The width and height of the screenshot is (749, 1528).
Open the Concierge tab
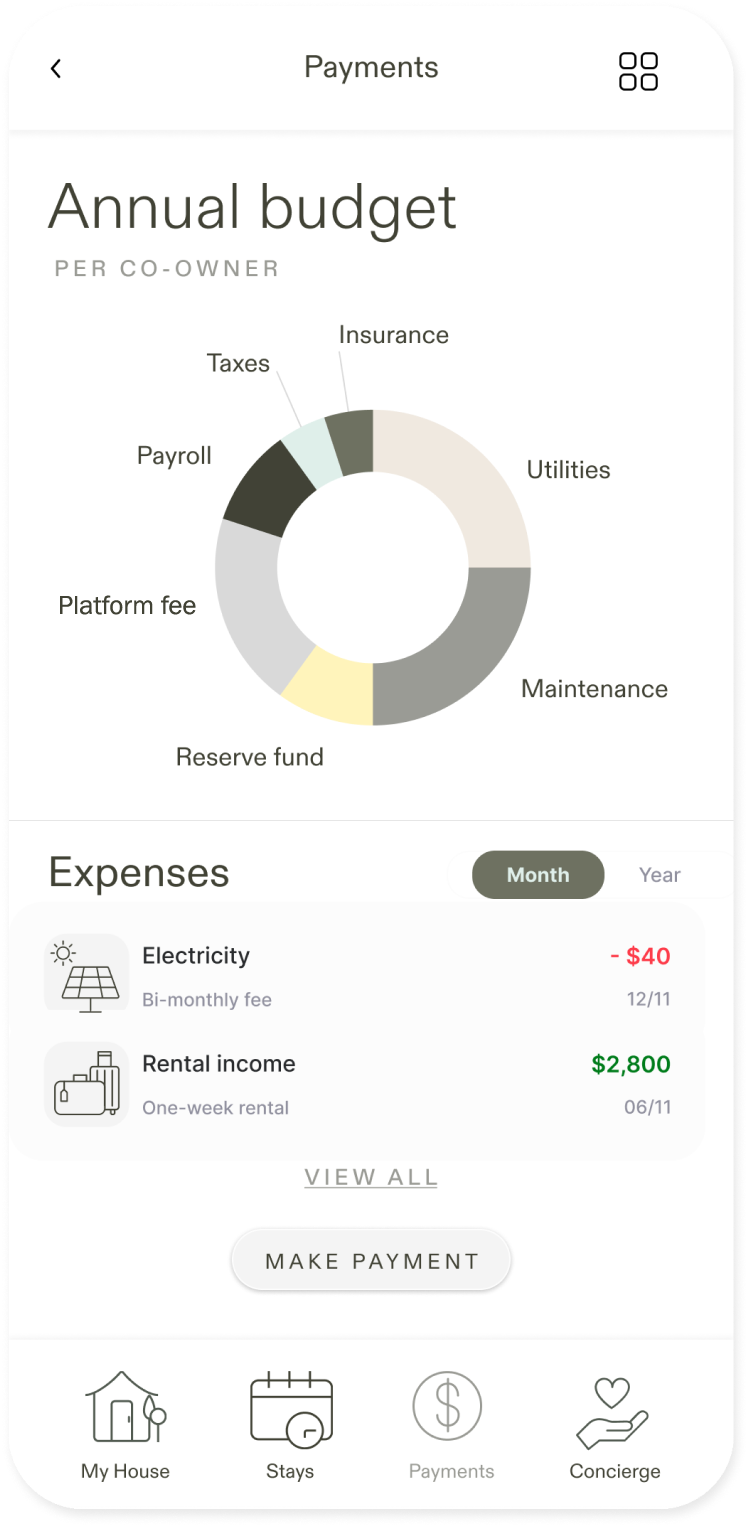click(x=614, y=1425)
